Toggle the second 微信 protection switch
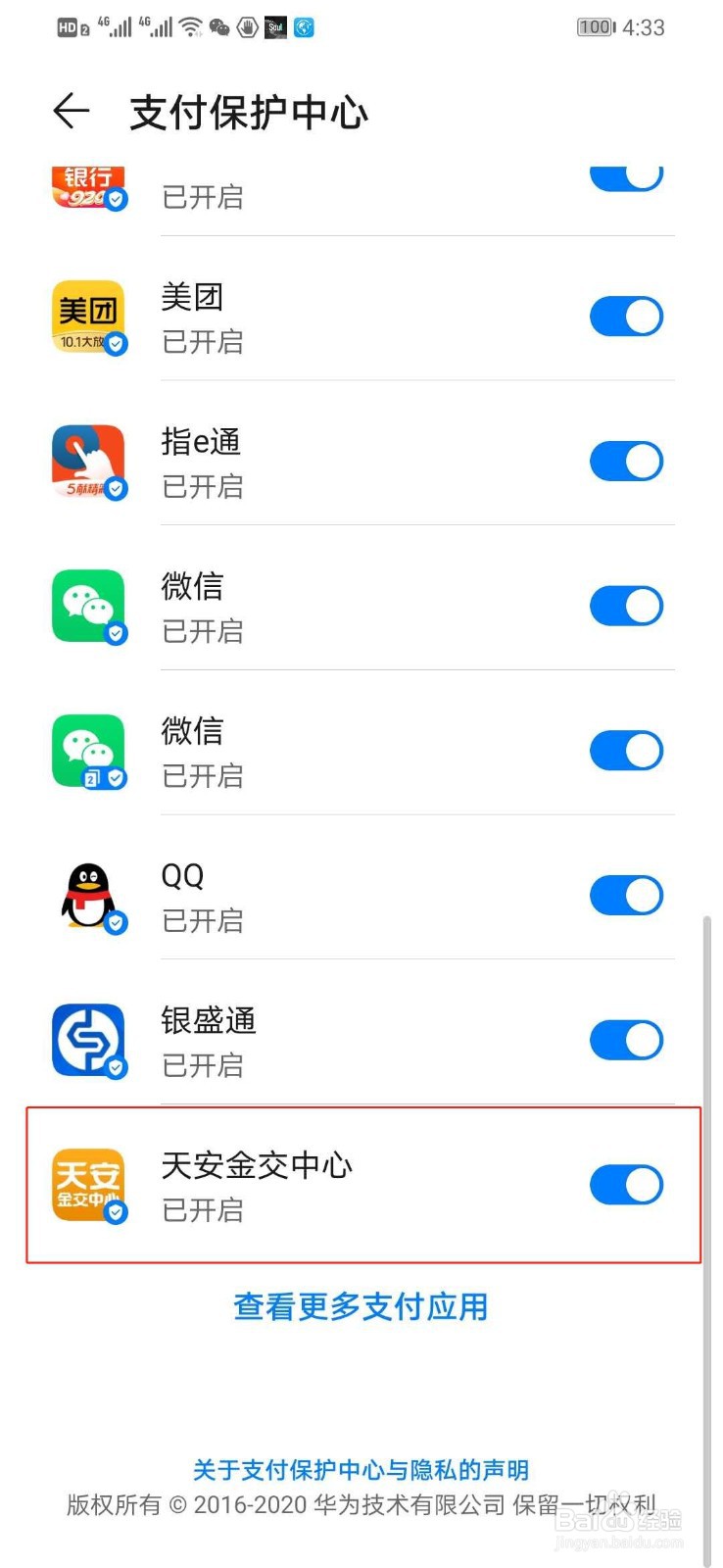 pyautogui.click(x=626, y=750)
